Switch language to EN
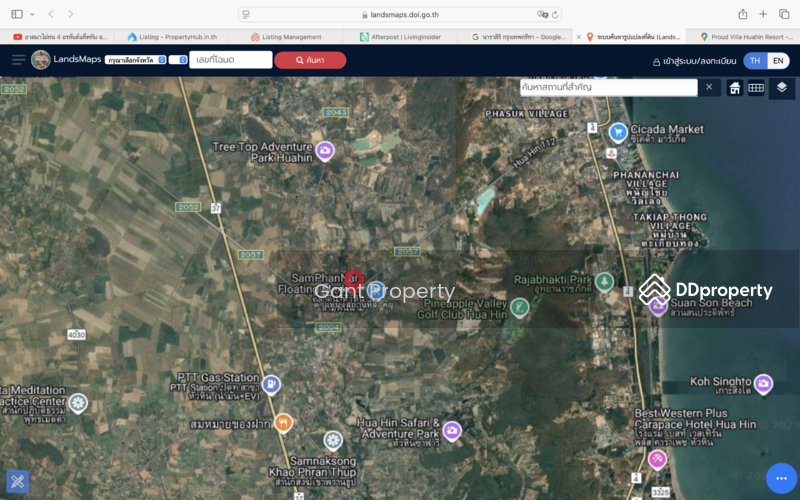 pos(778,60)
